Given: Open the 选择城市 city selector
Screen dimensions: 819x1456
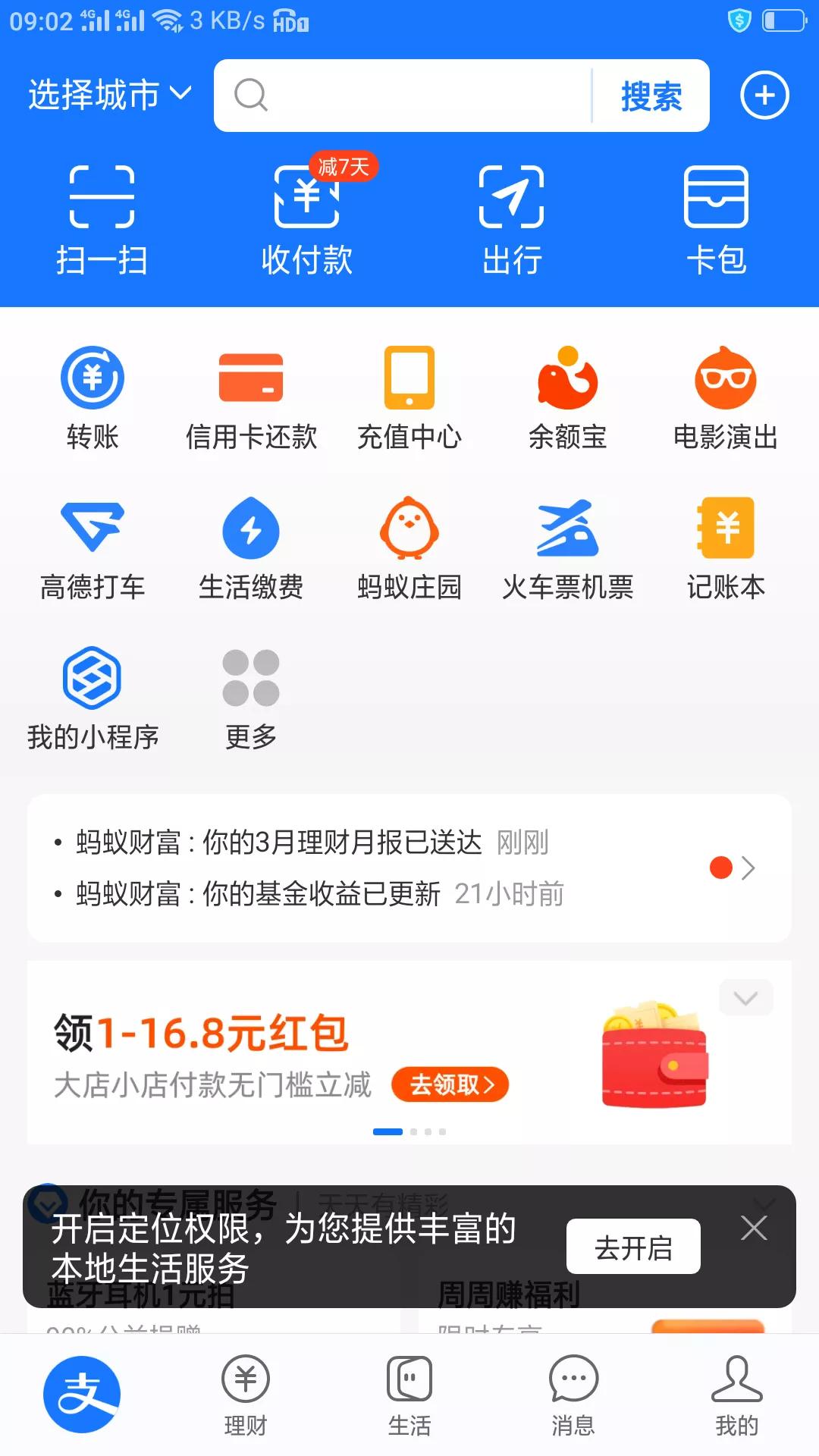Looking at the screenshot, I should [x=109, y=96].
